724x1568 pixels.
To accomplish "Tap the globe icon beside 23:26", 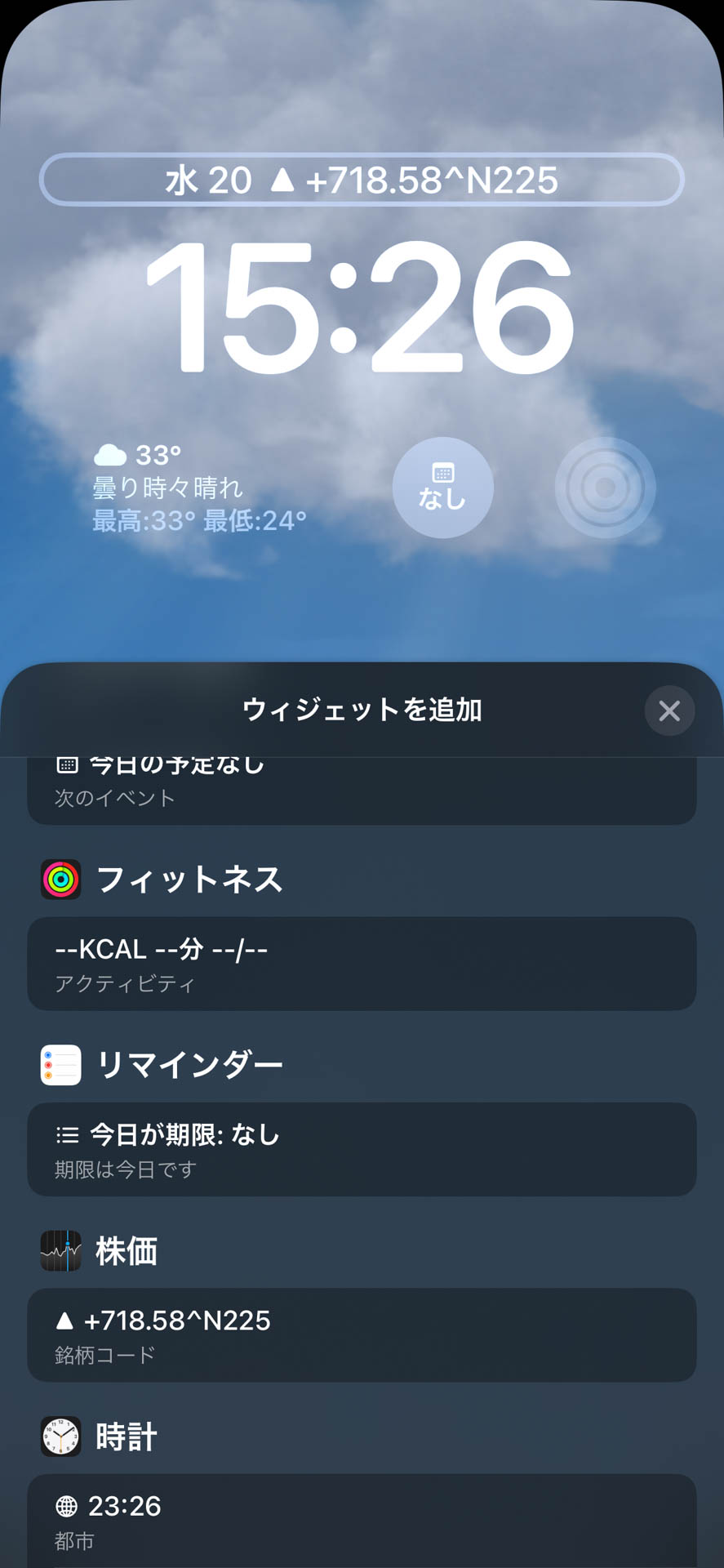I will [67, 1505].
